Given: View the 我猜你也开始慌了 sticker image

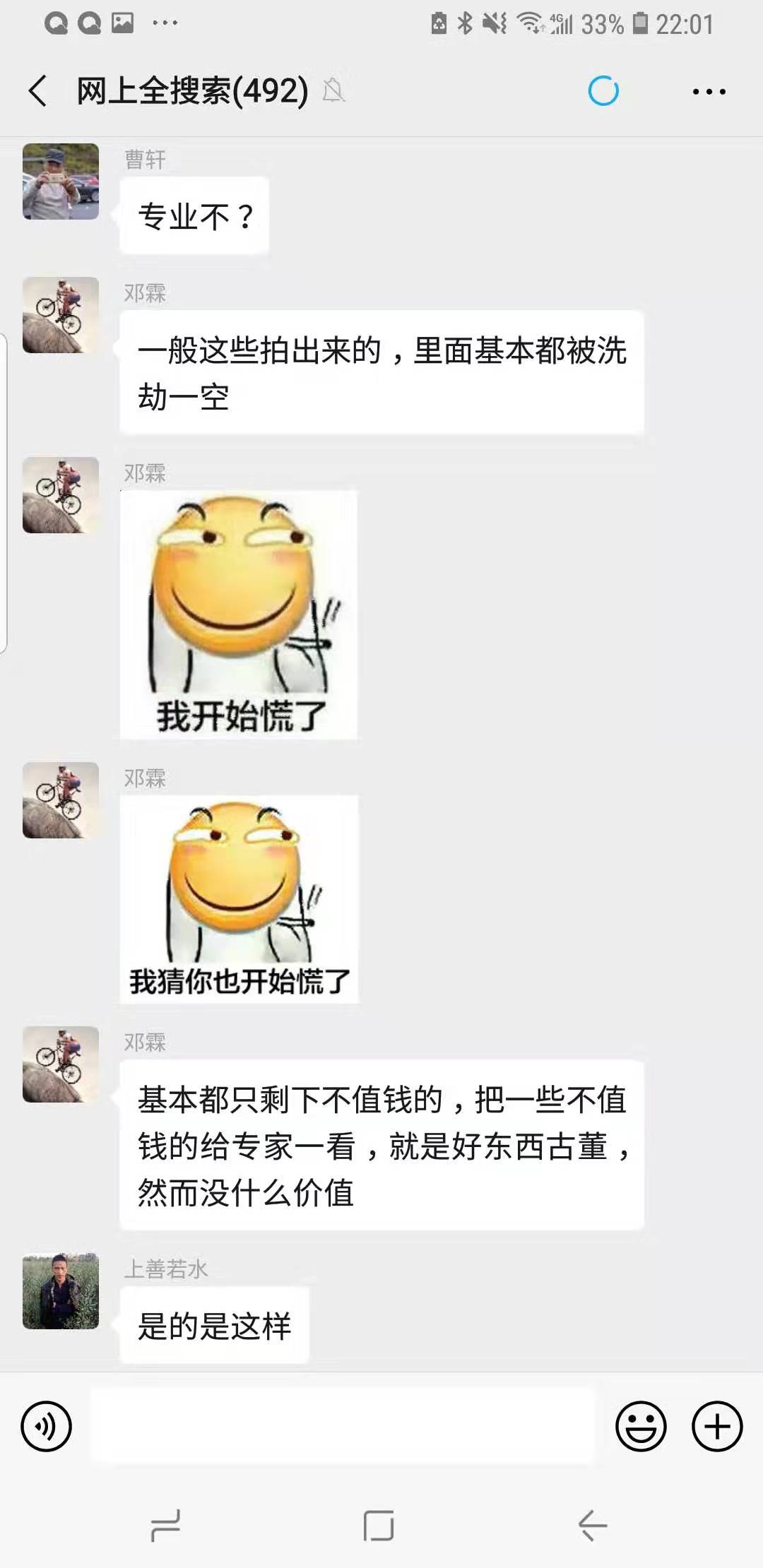Looking at the screenshot, I should click(239, 898).
